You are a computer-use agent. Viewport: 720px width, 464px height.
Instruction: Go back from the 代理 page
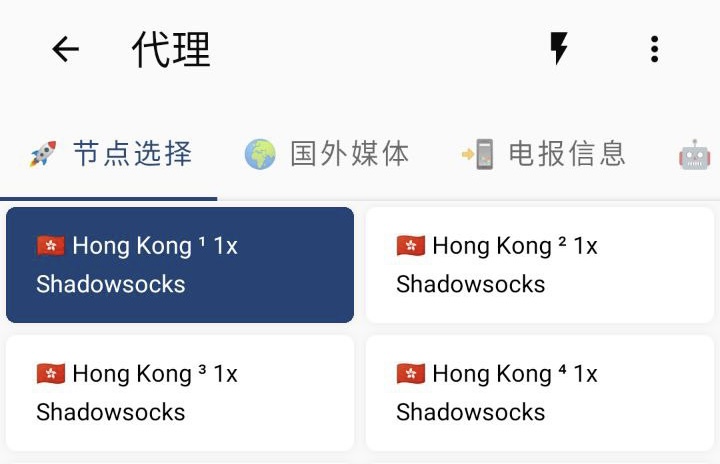(66, 49)
